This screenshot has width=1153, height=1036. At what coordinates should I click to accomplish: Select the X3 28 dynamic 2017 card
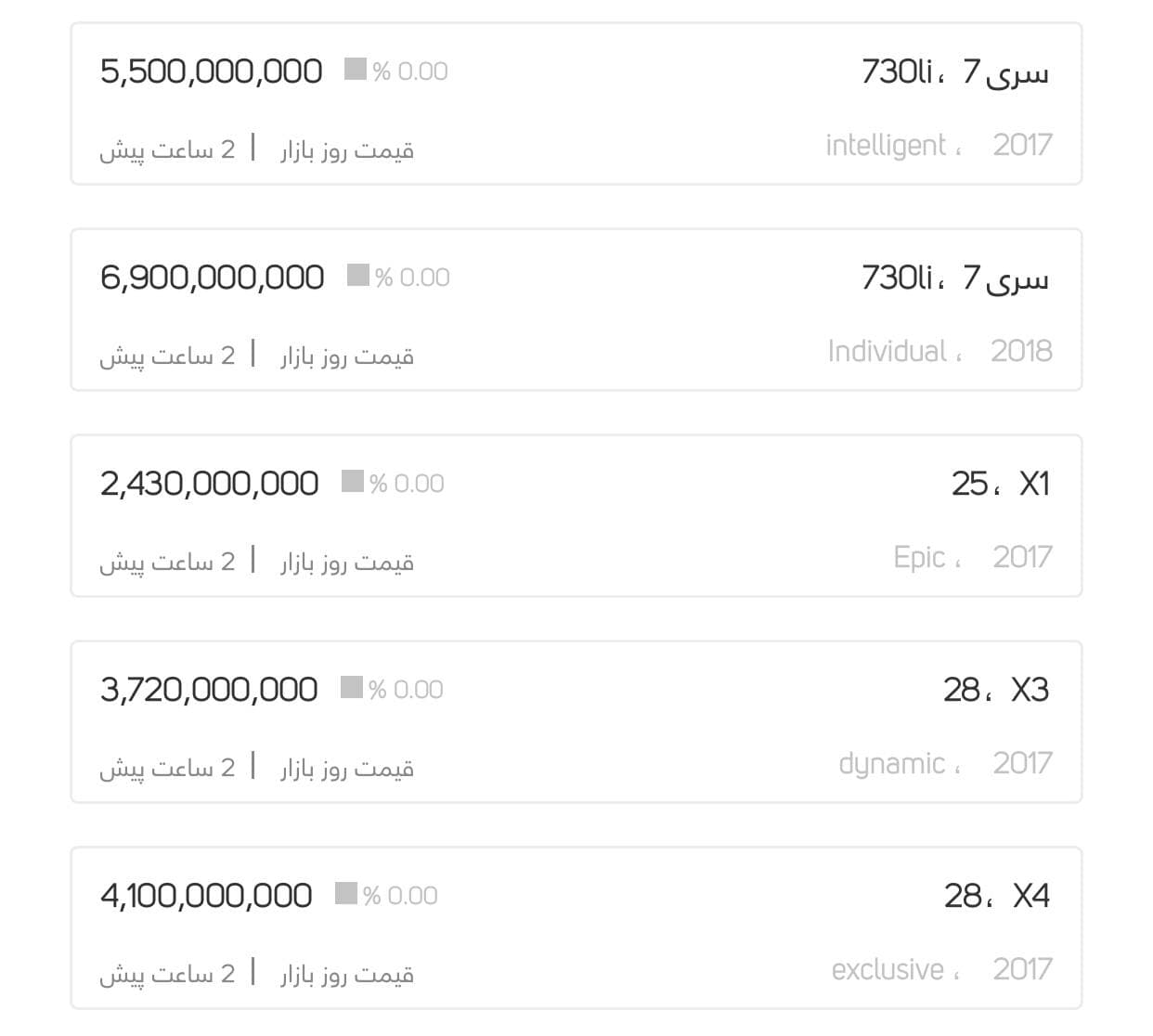pos(576,722)
